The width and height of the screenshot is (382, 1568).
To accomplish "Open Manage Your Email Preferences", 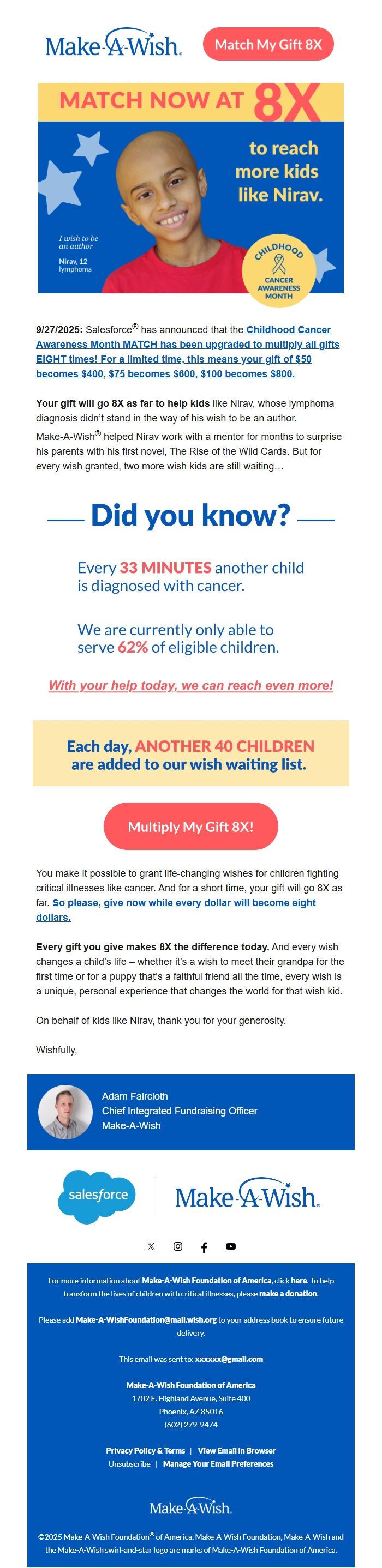I will [218, 1463].
